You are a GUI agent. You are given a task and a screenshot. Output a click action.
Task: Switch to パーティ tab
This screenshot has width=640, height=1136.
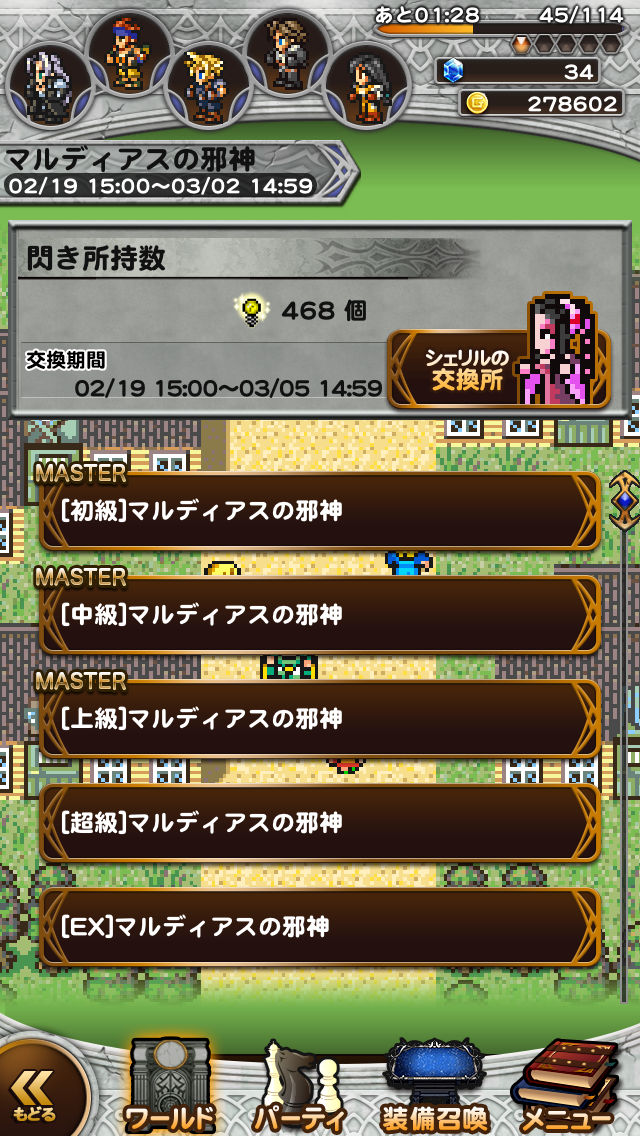point(300,1088)
